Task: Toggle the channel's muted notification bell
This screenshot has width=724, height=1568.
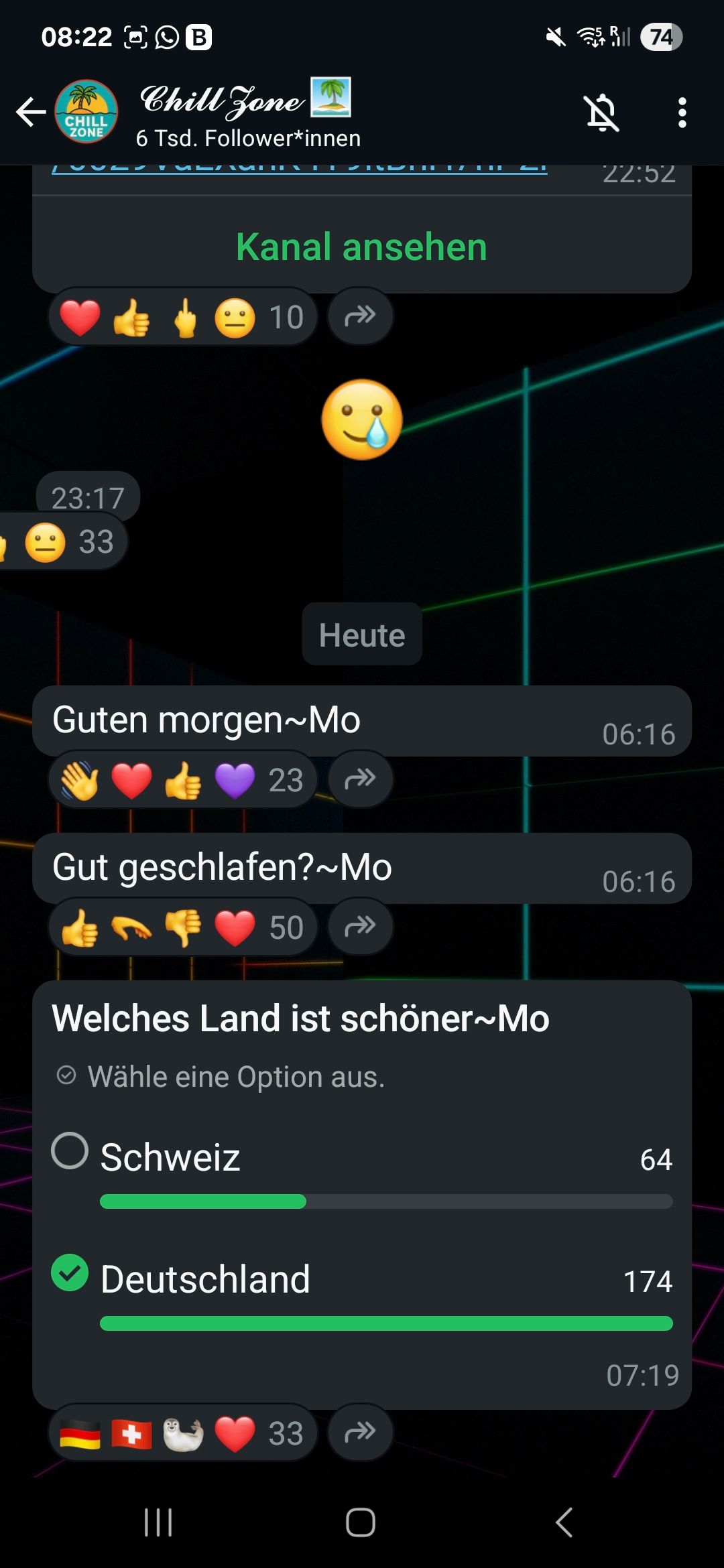Action: (x=601, y=113)
